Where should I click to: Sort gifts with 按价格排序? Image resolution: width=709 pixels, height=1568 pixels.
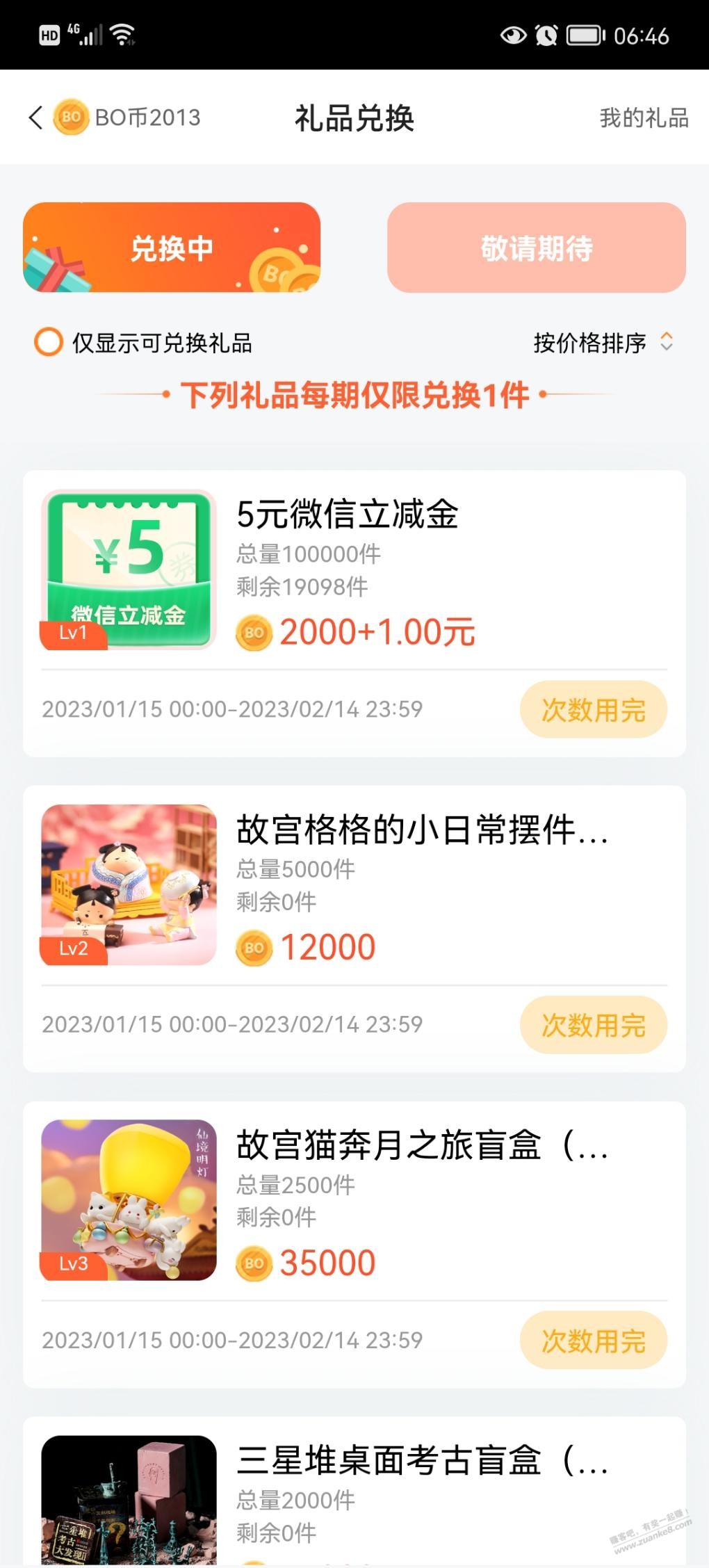pyautogui.click(x=603, y=342)
